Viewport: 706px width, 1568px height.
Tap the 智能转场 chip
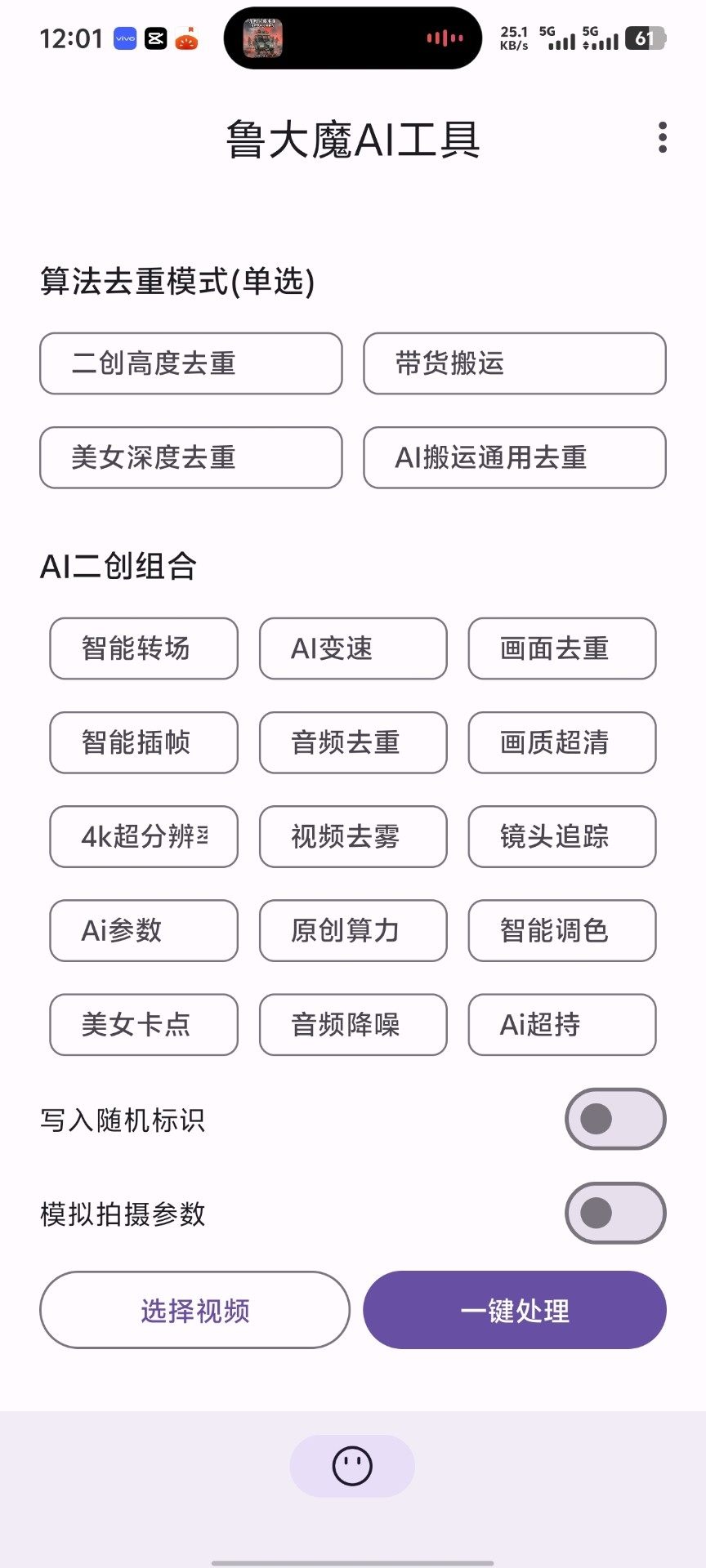(144, 648)
